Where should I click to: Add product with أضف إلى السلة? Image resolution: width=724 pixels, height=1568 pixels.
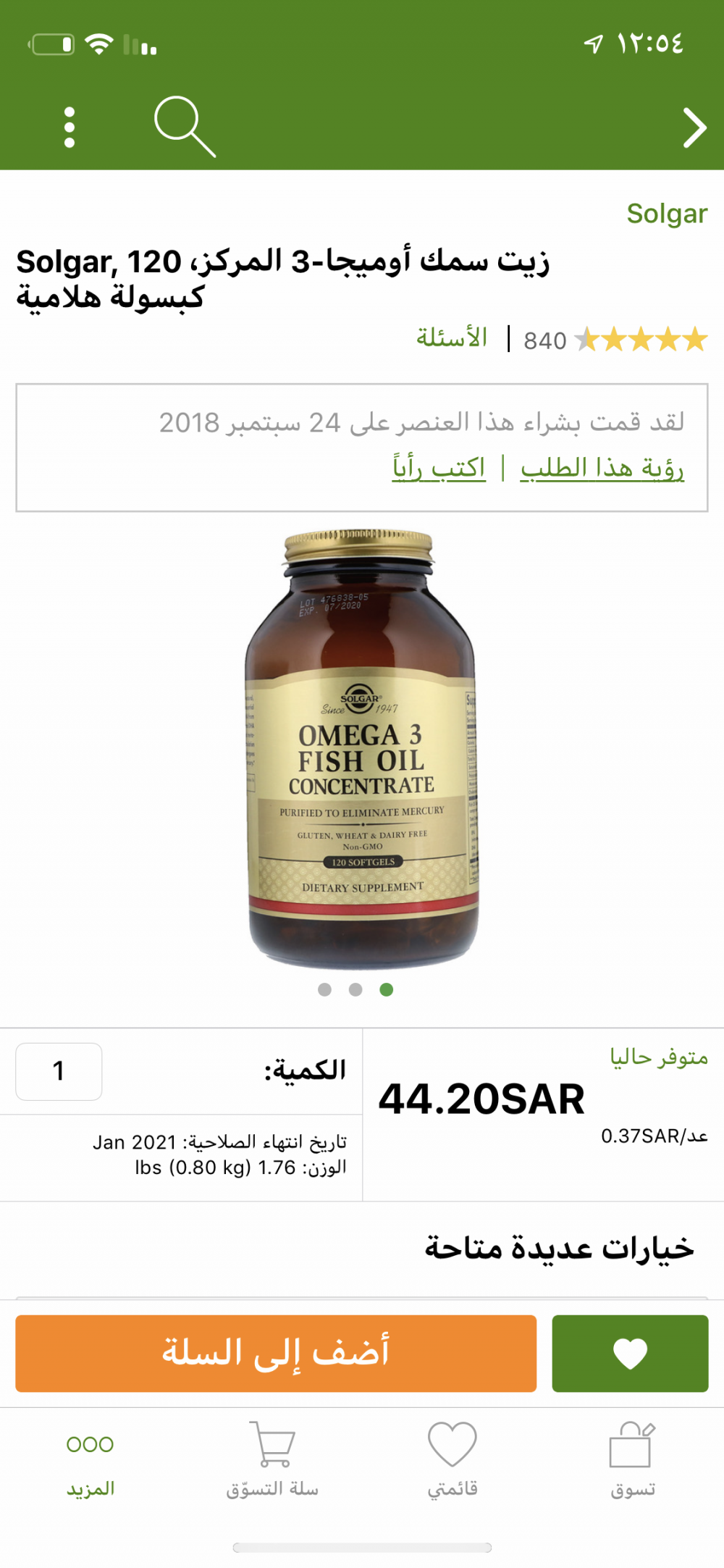tap(276, 1353)
